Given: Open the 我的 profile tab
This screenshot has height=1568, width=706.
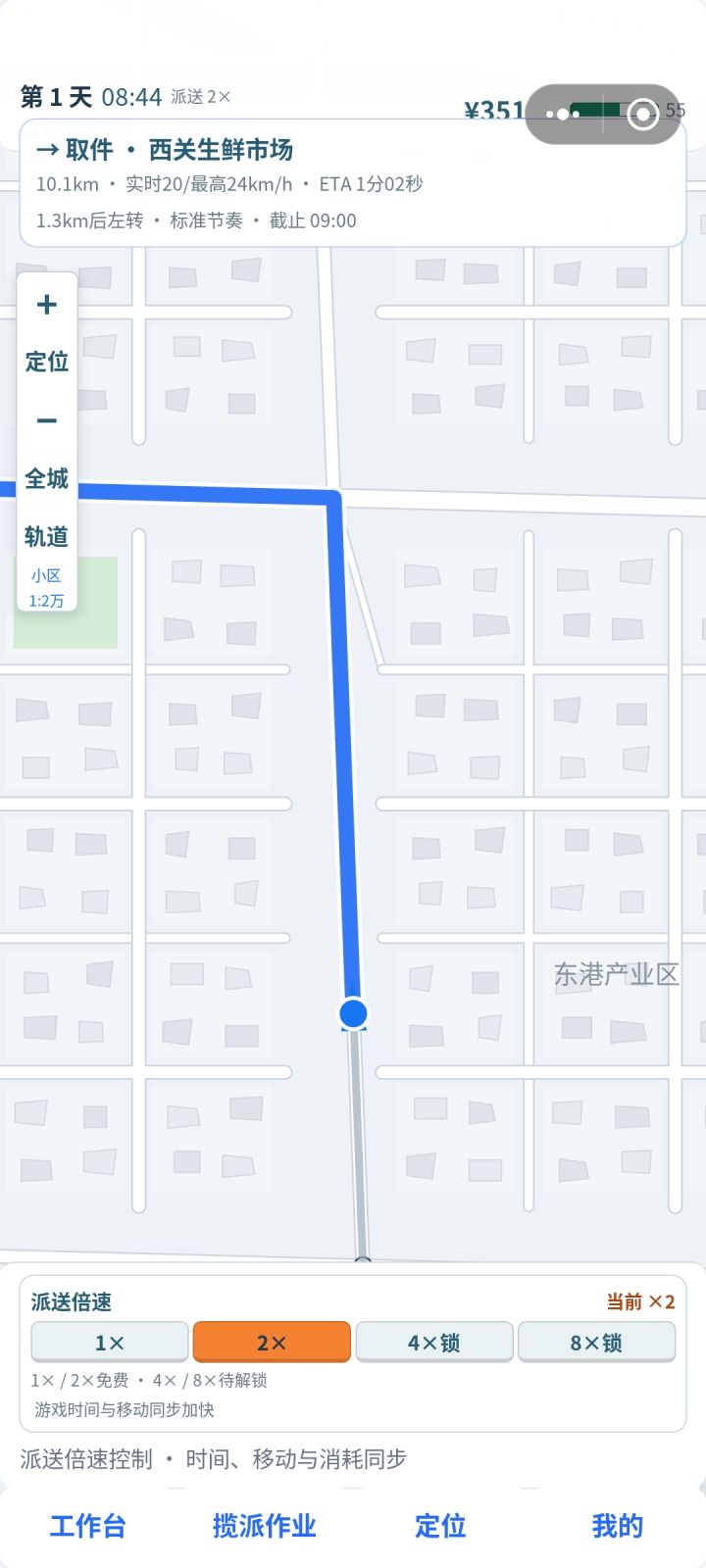Looking at the screenshot, I should tap(618, 1526).
